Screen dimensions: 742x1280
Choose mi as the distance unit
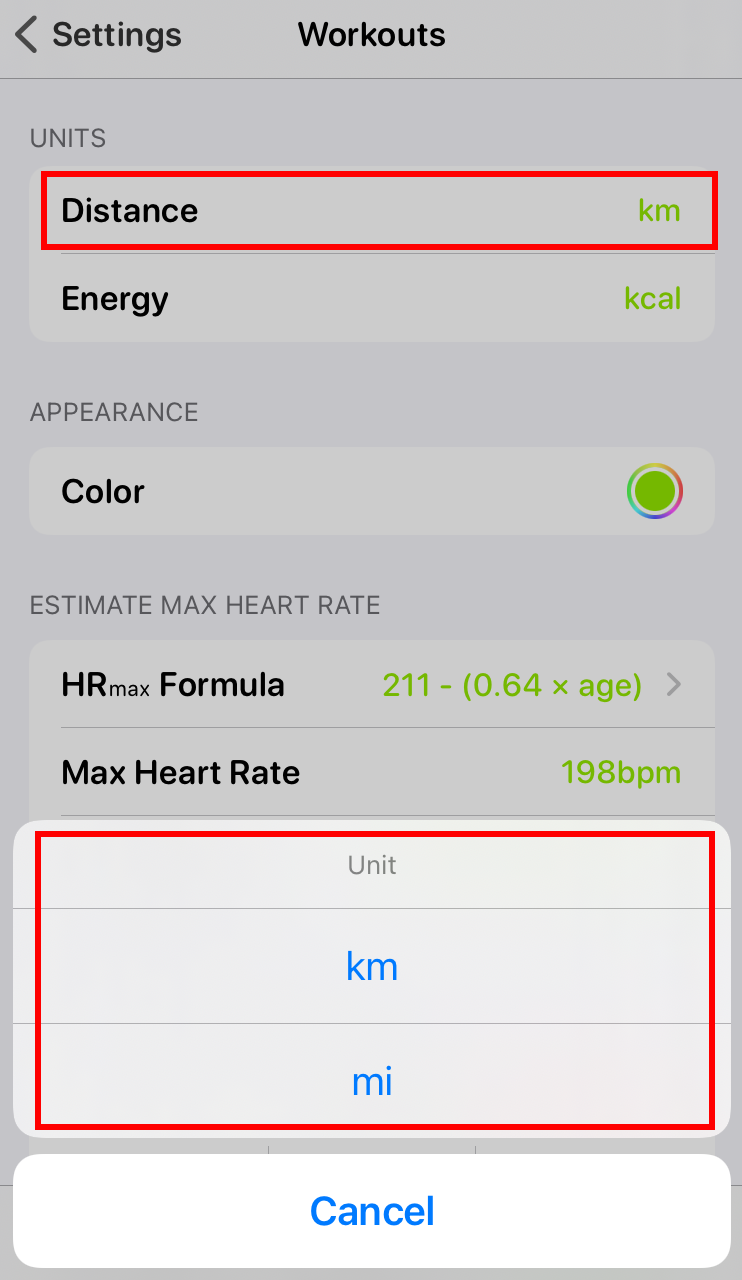372,1081
